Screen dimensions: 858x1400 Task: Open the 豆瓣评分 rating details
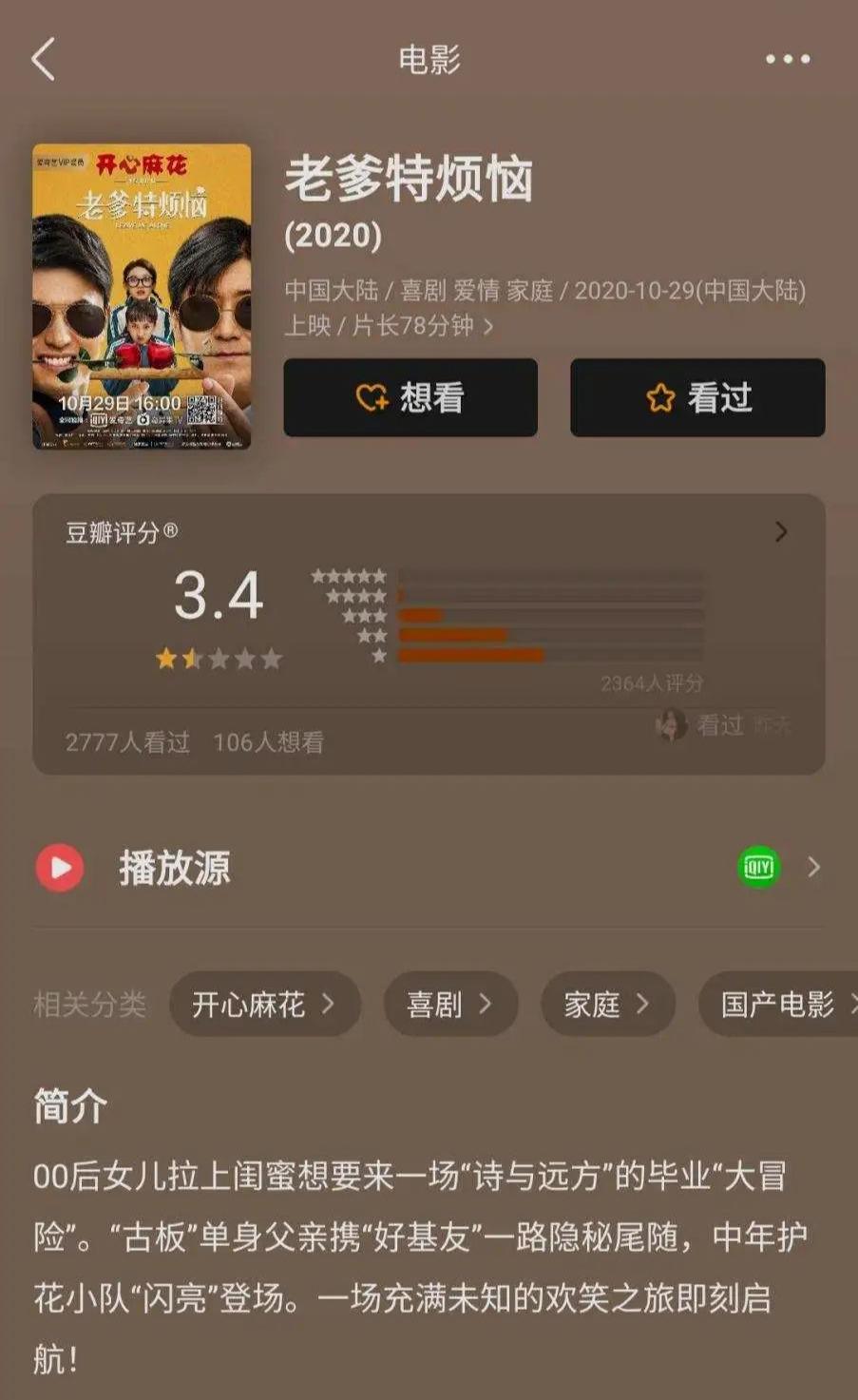tap(781, 531)
